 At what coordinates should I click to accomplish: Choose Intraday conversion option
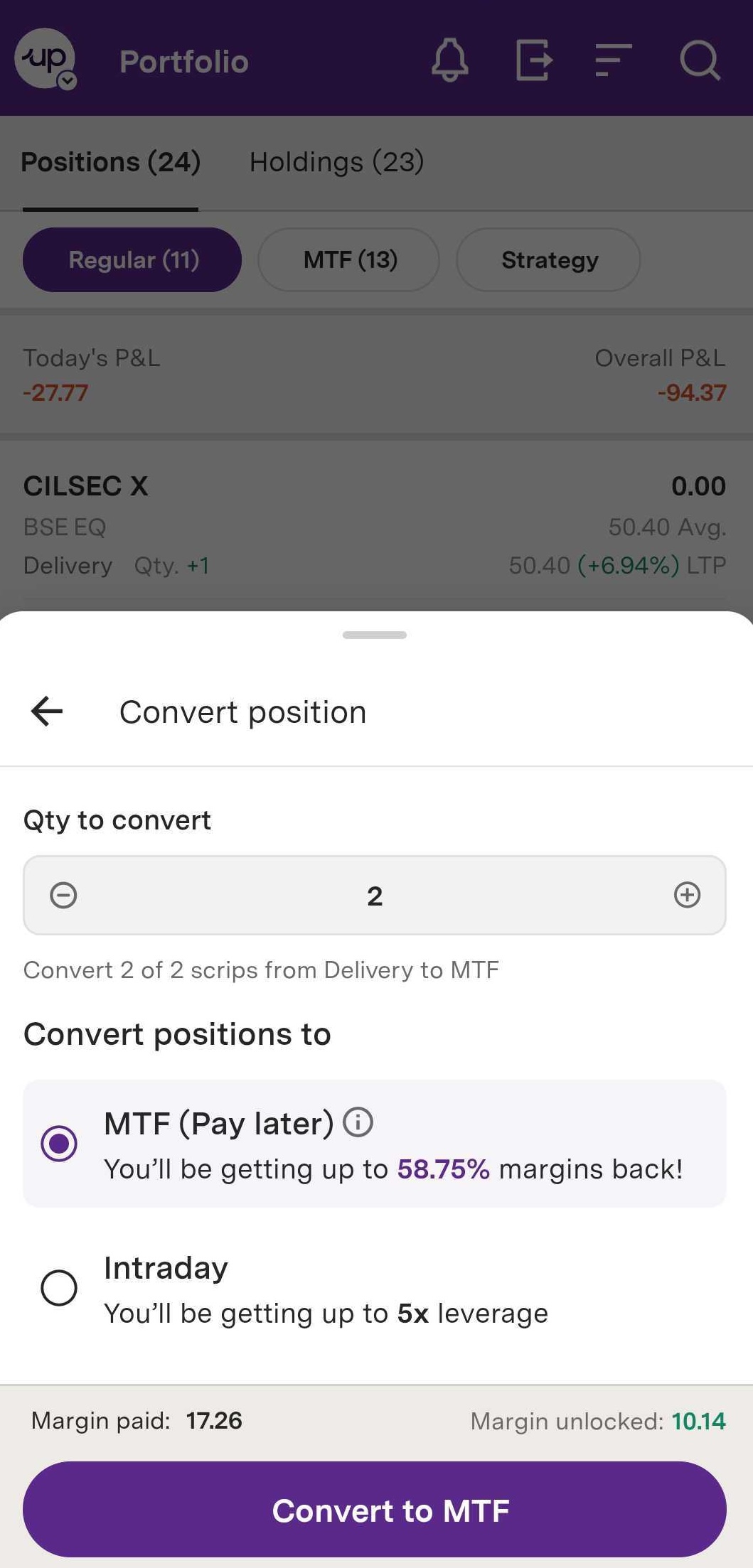click(x=59, y=1288)
